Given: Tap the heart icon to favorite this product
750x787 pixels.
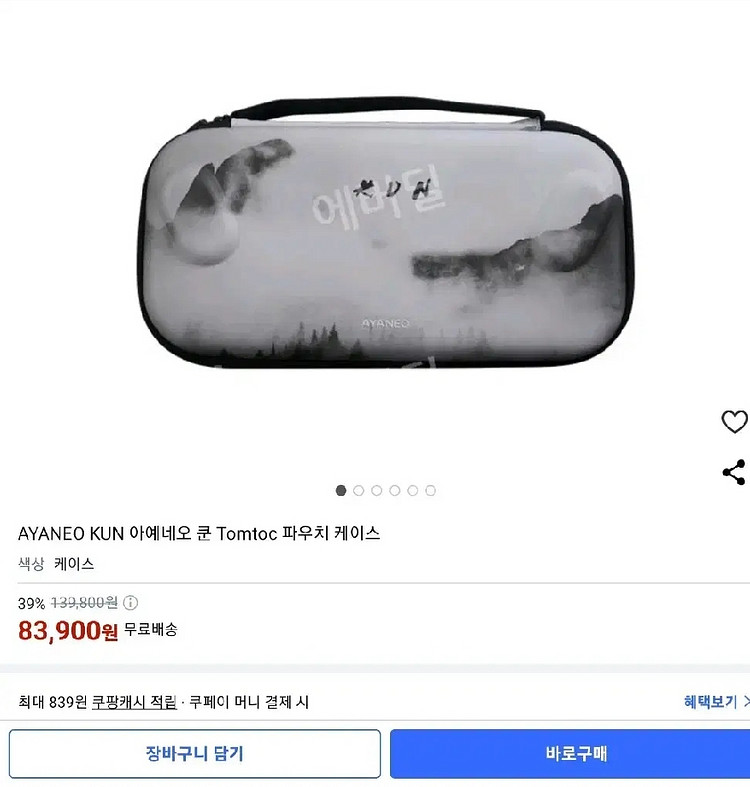Looking at the screenshot, I should click(732, 423).
